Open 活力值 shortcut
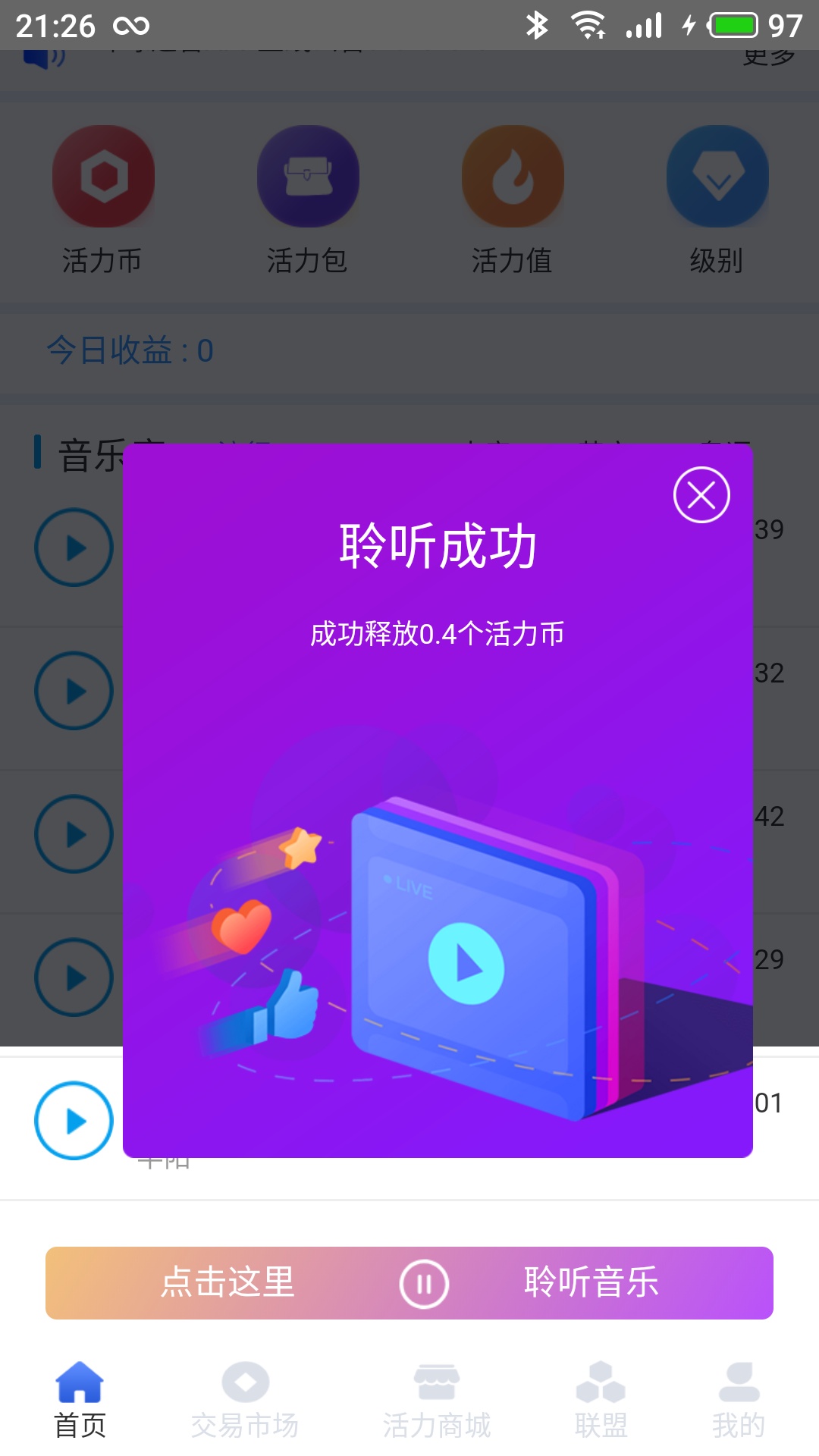Image resolution: width=819 pixels, height=1456 pixels. click(513, 199)
